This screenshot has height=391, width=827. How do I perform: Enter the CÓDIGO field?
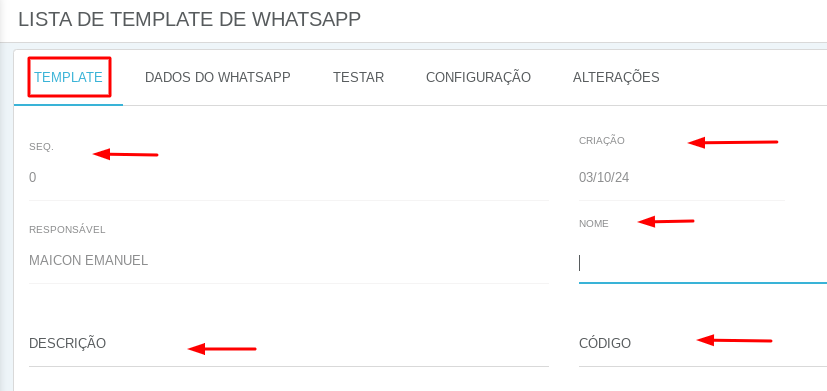click(x=703, y=344)
